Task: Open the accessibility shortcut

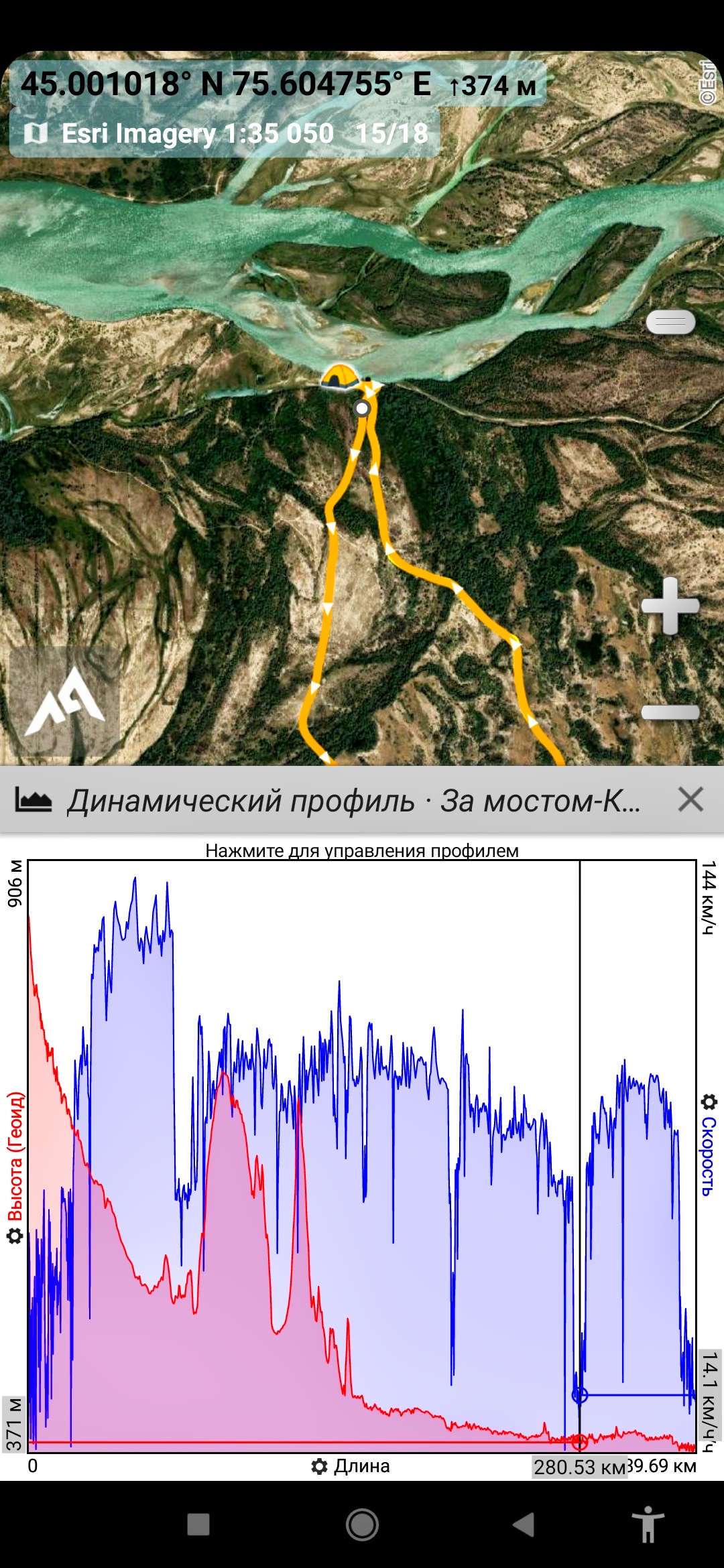Action: 648,1524
